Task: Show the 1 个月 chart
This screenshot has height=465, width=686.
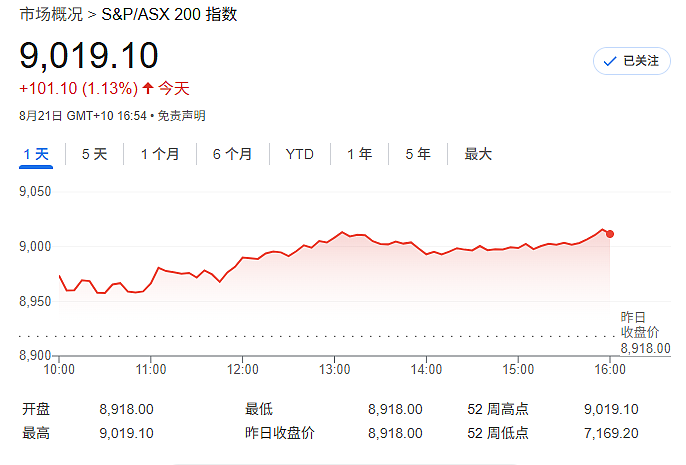Action: click(x=160, y=154)
